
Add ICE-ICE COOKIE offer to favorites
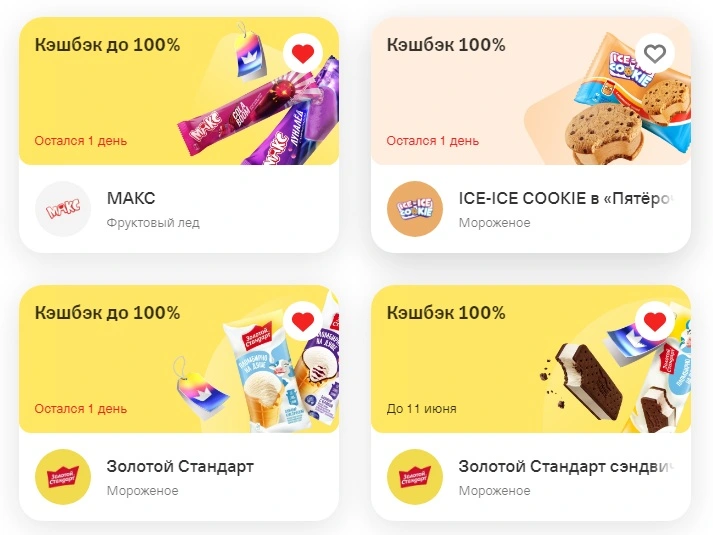(x=655, y=54)
